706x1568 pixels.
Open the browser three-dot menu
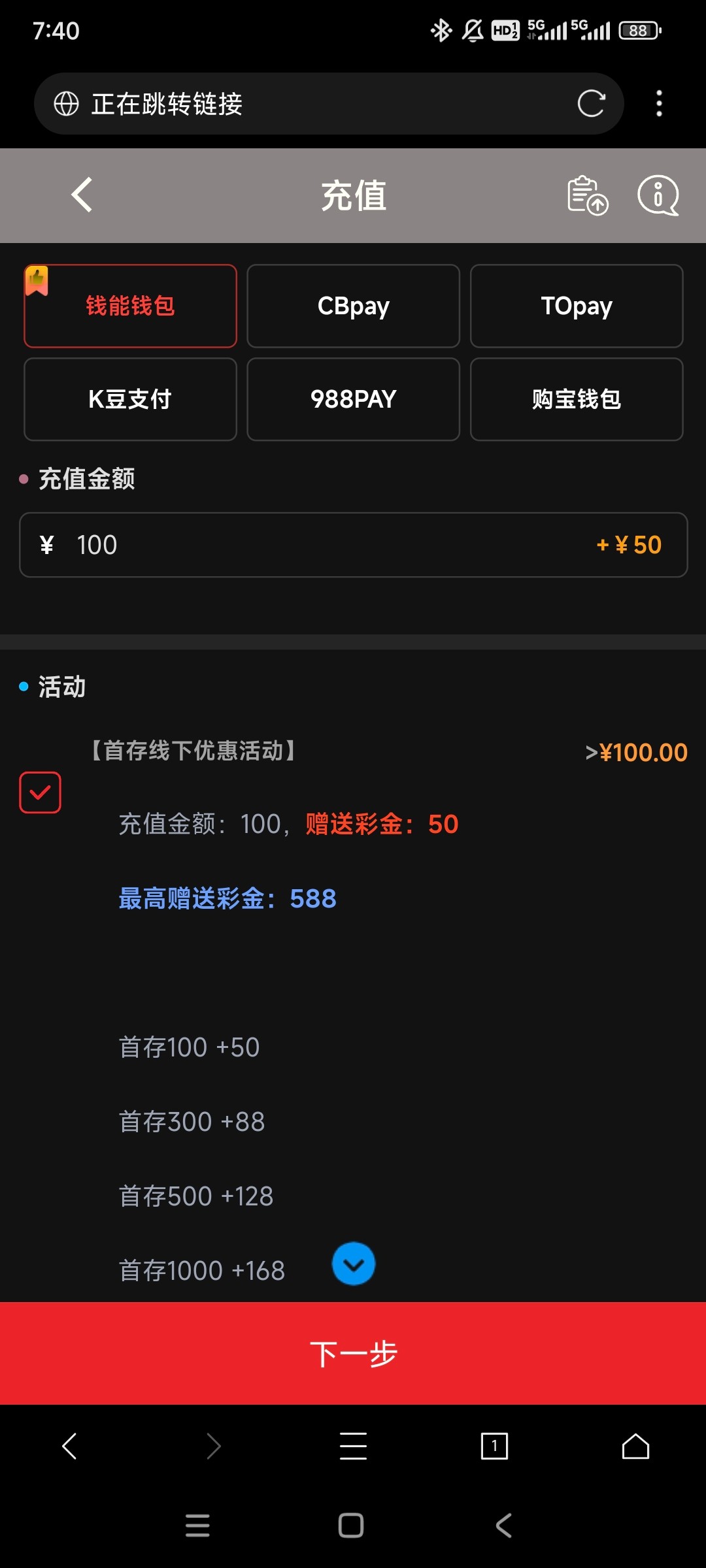(659, 103)
